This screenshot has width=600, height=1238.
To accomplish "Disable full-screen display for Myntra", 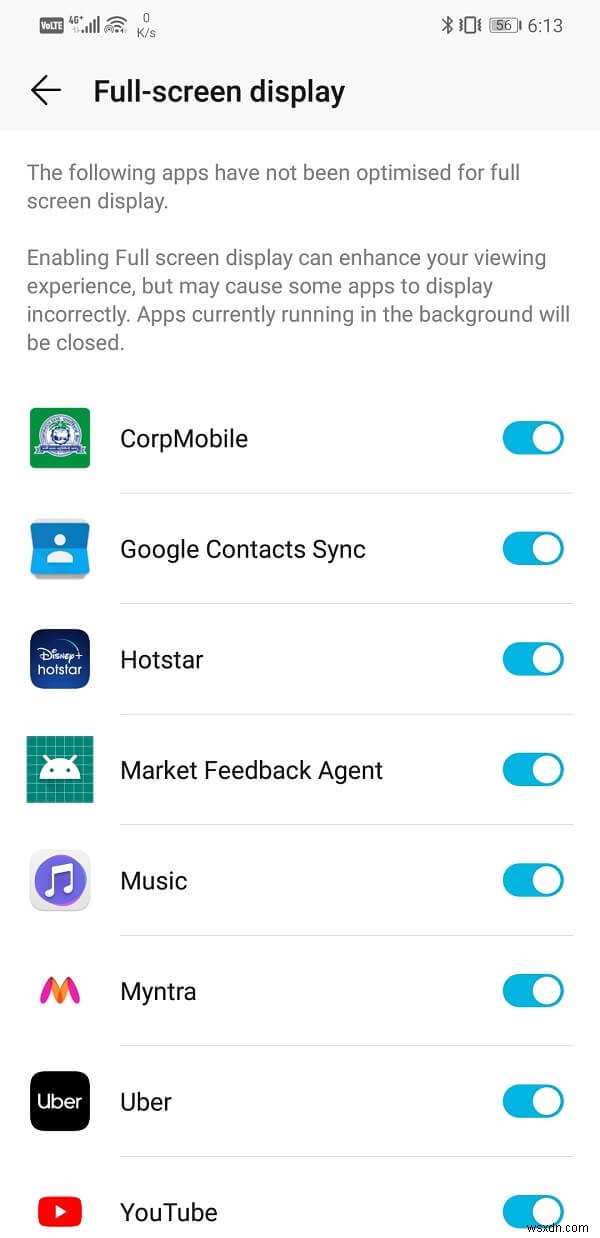I will pyautogui.click(x=533, y=991).
